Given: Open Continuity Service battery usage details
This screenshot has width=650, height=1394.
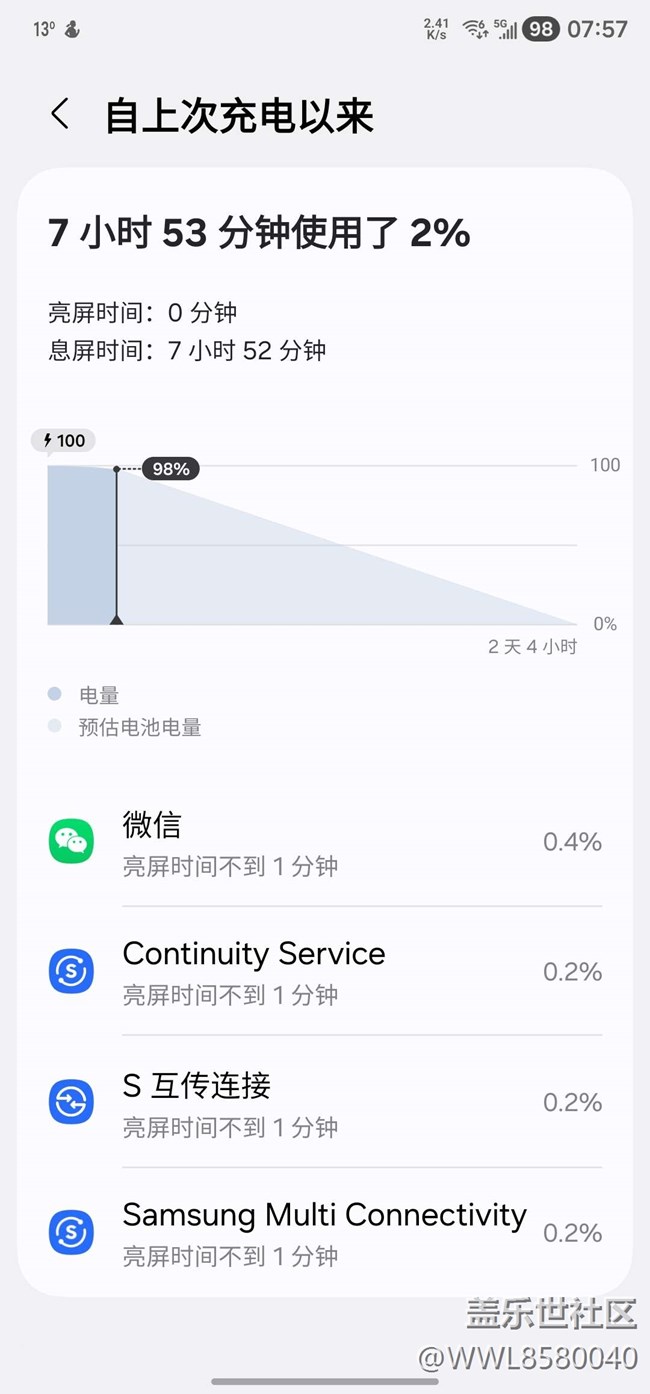Looking at the screenshot, I should click(x=325, y=971).
